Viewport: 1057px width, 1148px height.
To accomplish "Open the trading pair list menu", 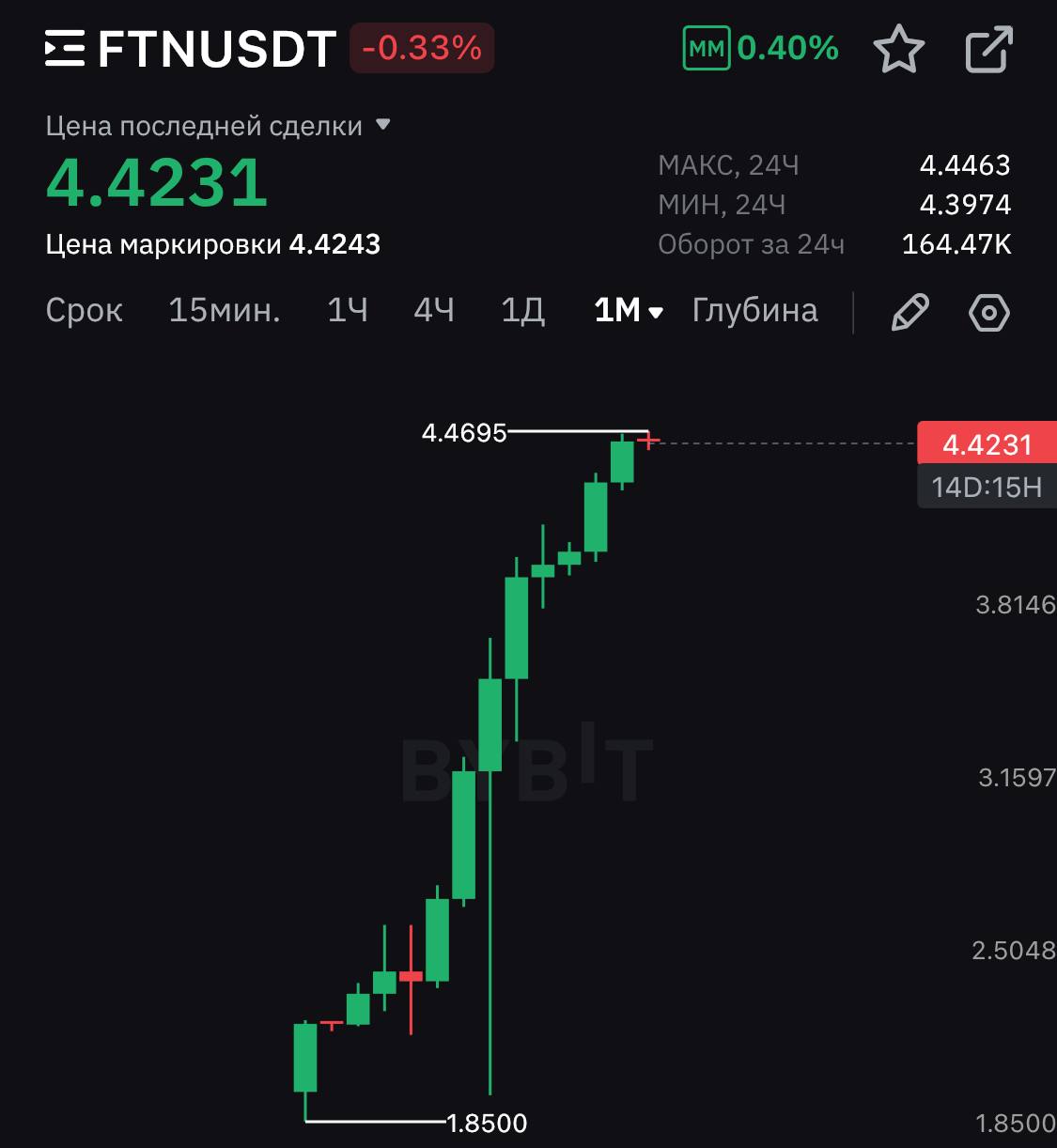I will pos(64,49).
